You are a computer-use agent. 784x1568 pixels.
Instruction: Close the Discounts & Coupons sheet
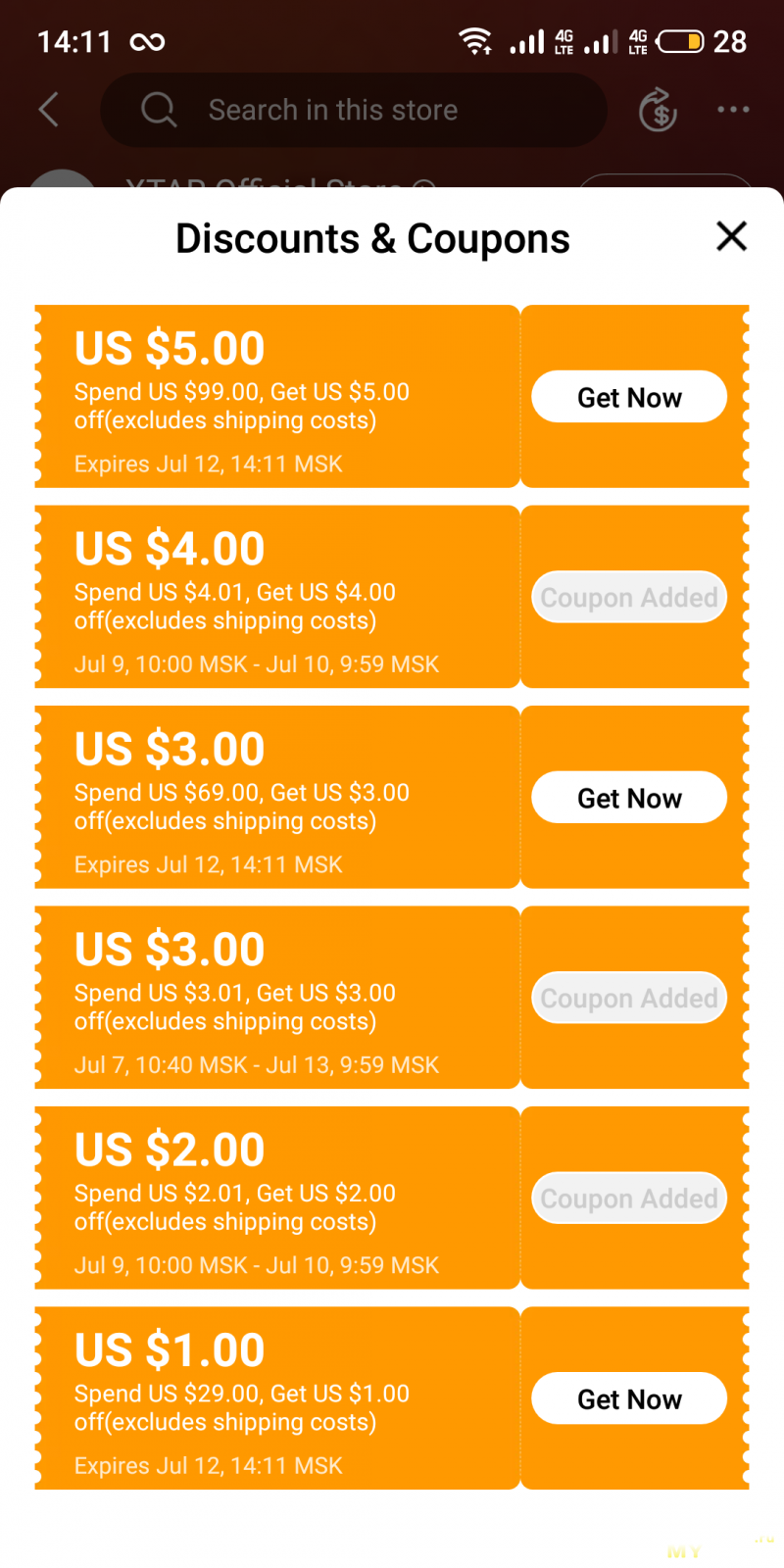[x=731, y=236]
